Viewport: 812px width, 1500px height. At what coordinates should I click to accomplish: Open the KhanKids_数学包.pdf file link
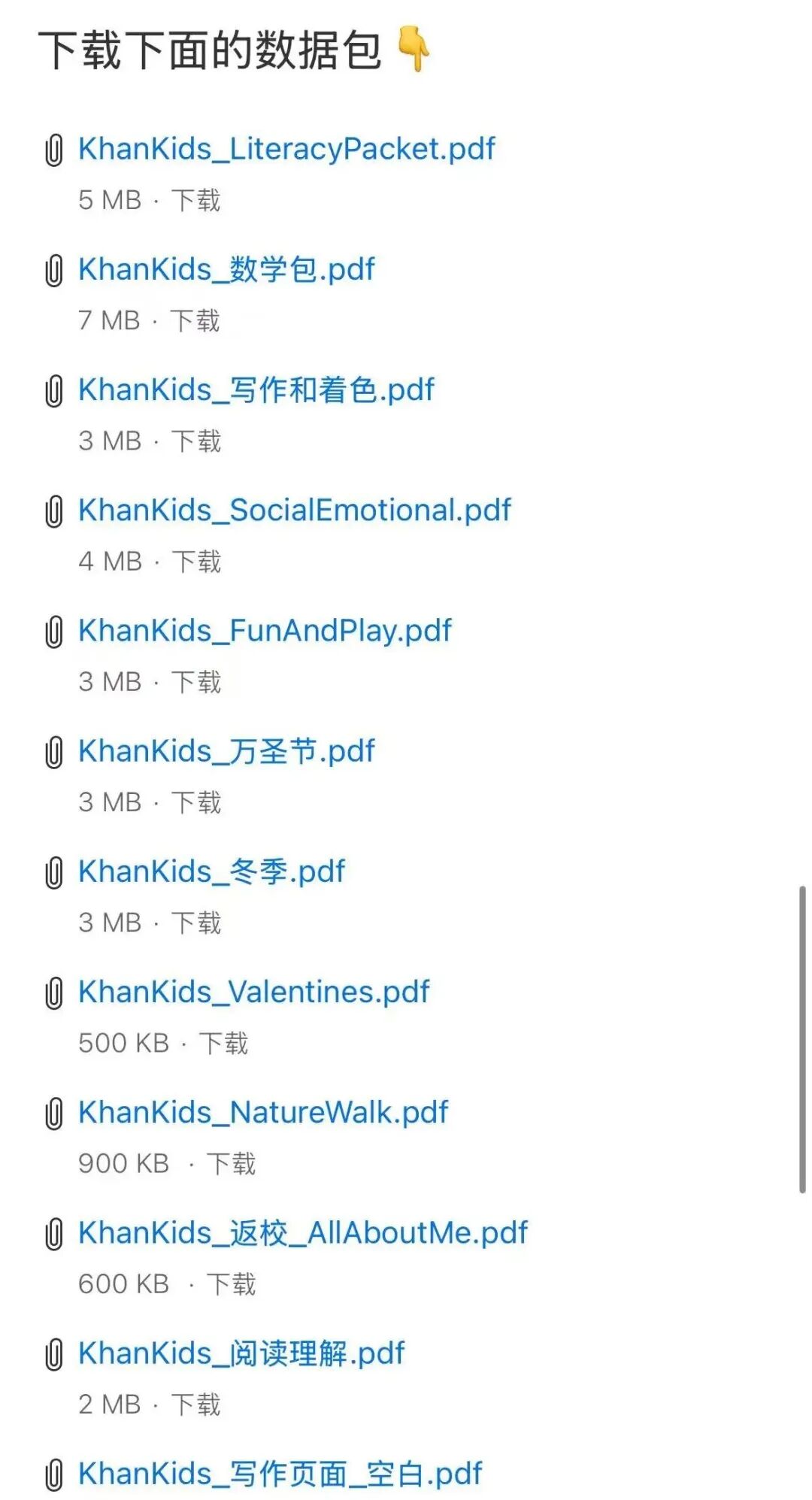point(226,269)
